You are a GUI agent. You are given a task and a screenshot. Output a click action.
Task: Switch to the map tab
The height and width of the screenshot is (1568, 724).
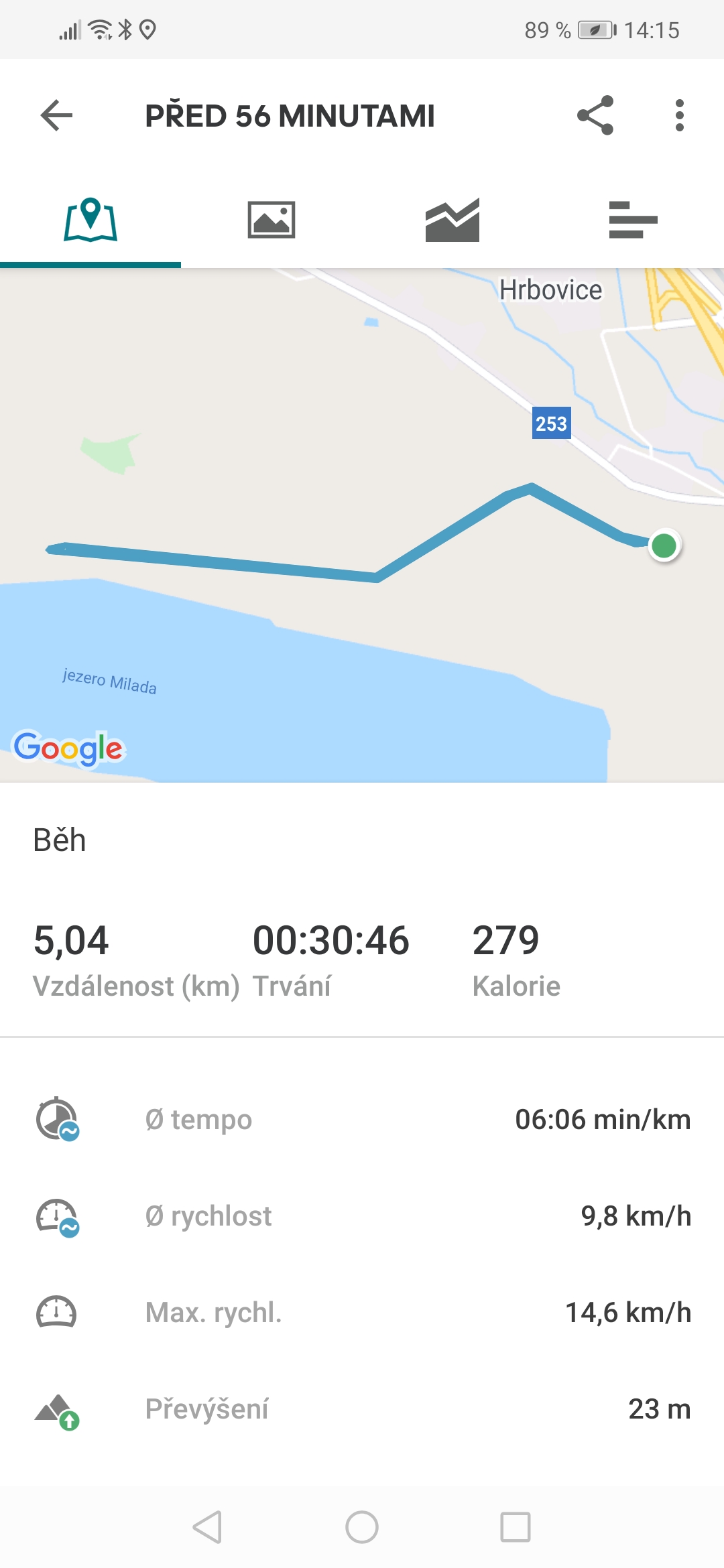tap(90, 220)
